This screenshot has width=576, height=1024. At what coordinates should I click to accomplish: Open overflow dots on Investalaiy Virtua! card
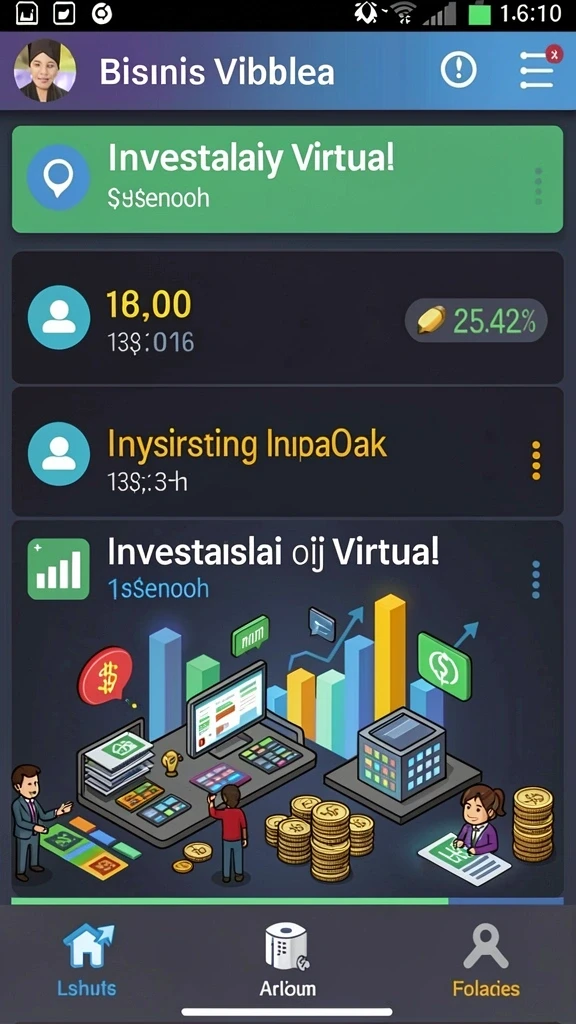pos(538,186)
